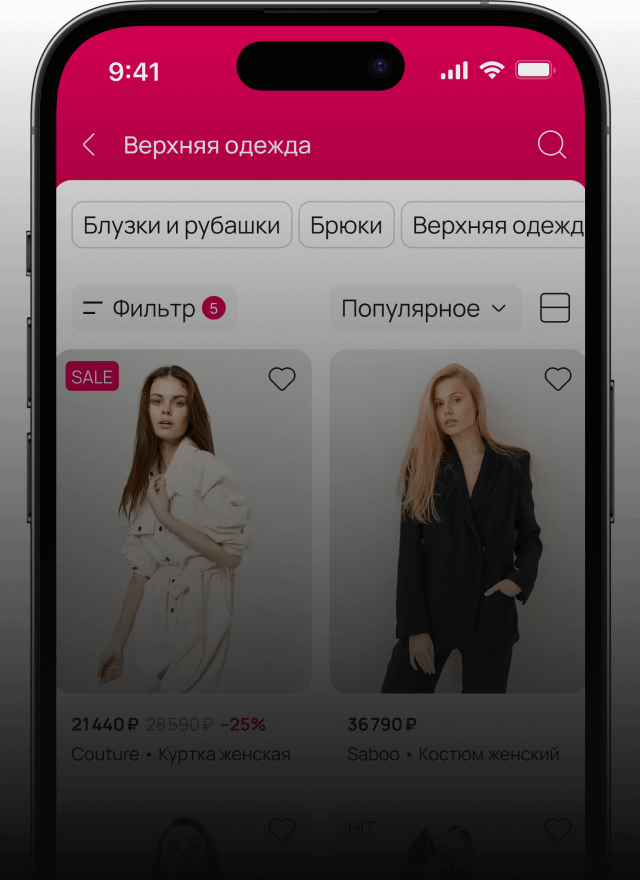The image size is (640, 880).
Task: Go back from Верхняя одежда
Action: pyautogui.click(x=89, y=146)
